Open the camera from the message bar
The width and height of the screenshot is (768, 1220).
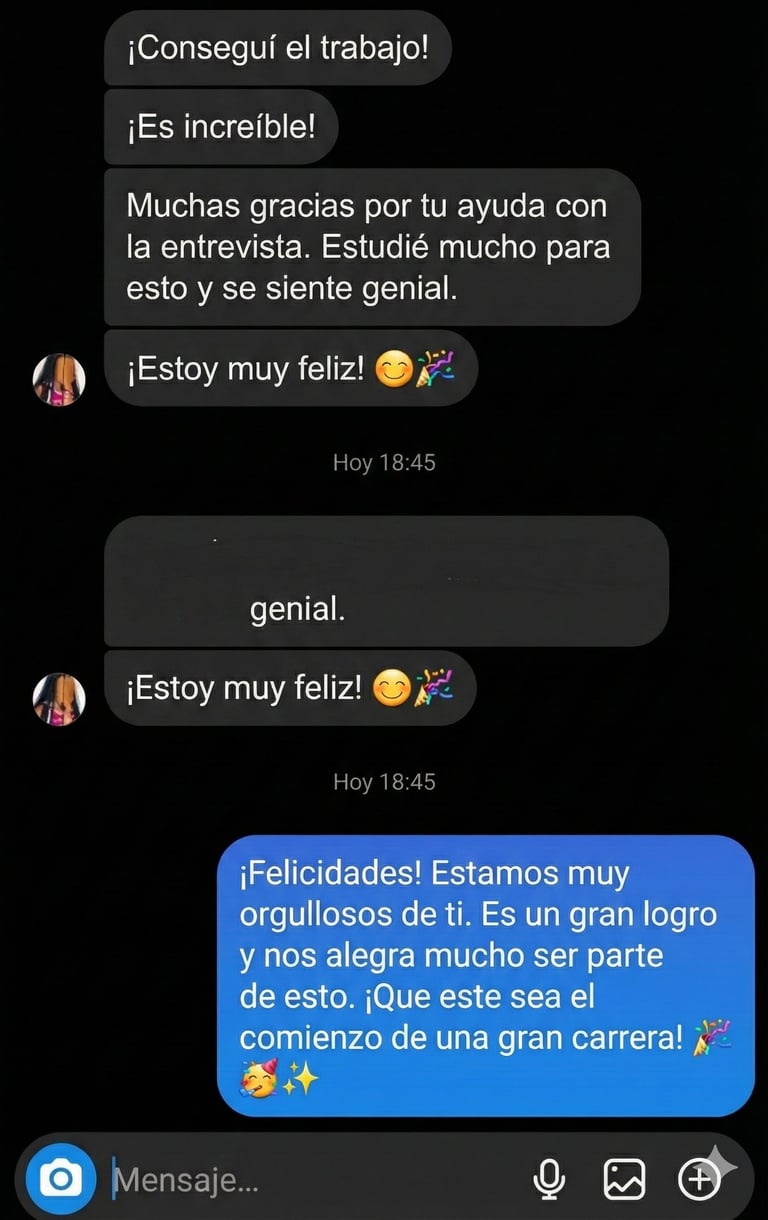pos(60,1181)
